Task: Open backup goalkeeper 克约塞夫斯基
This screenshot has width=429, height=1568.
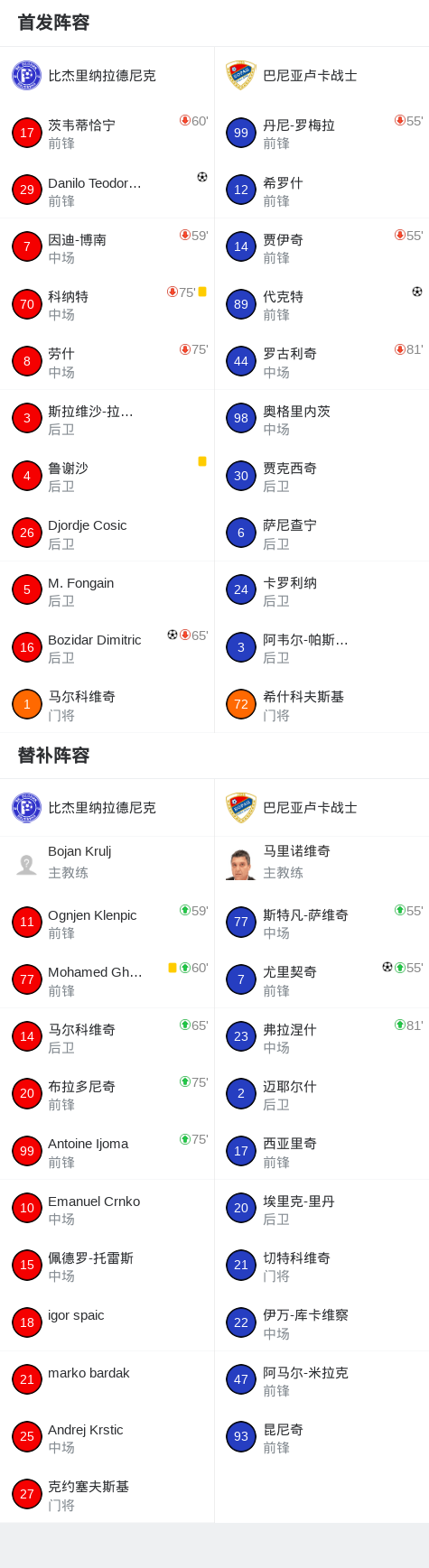Action: 107,1494
